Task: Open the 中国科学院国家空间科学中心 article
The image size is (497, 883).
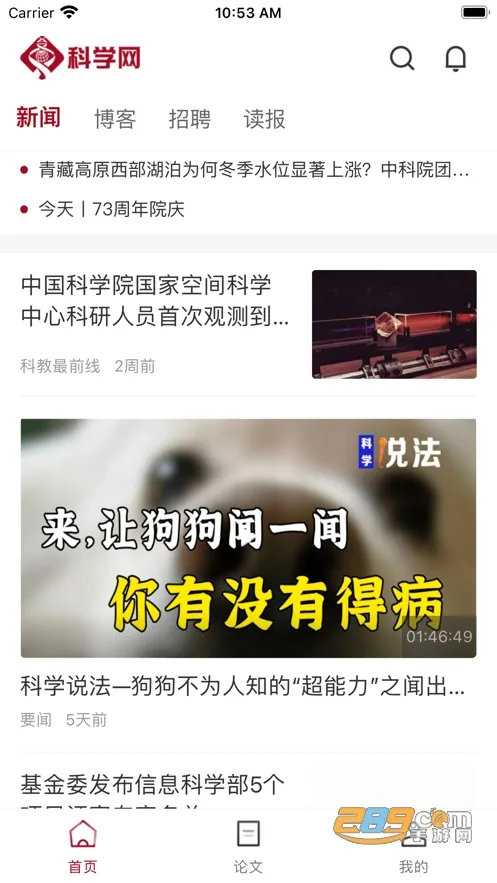Action: (248, 324)
